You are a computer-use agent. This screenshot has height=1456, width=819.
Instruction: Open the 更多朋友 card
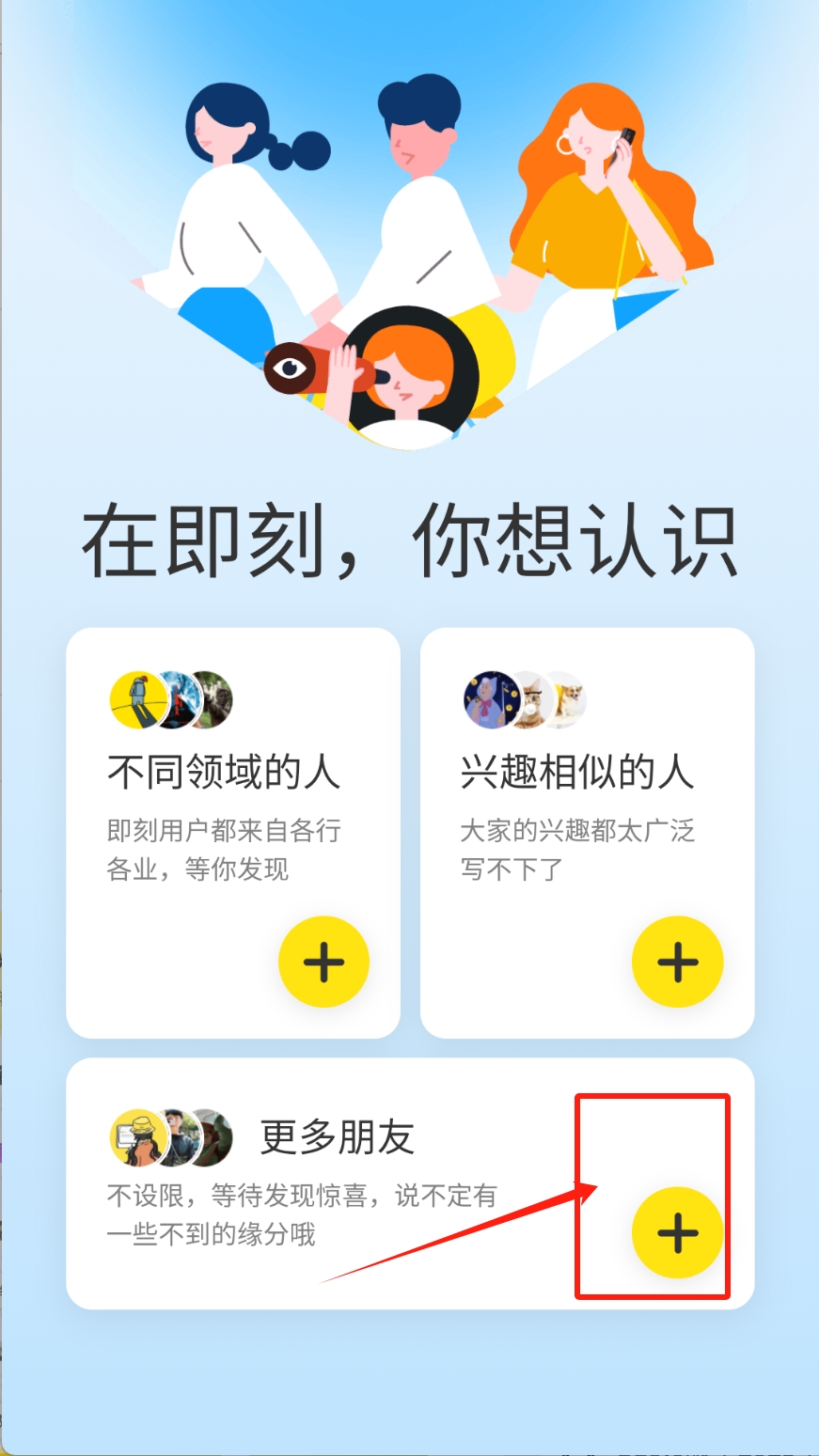click(339, 1184)
